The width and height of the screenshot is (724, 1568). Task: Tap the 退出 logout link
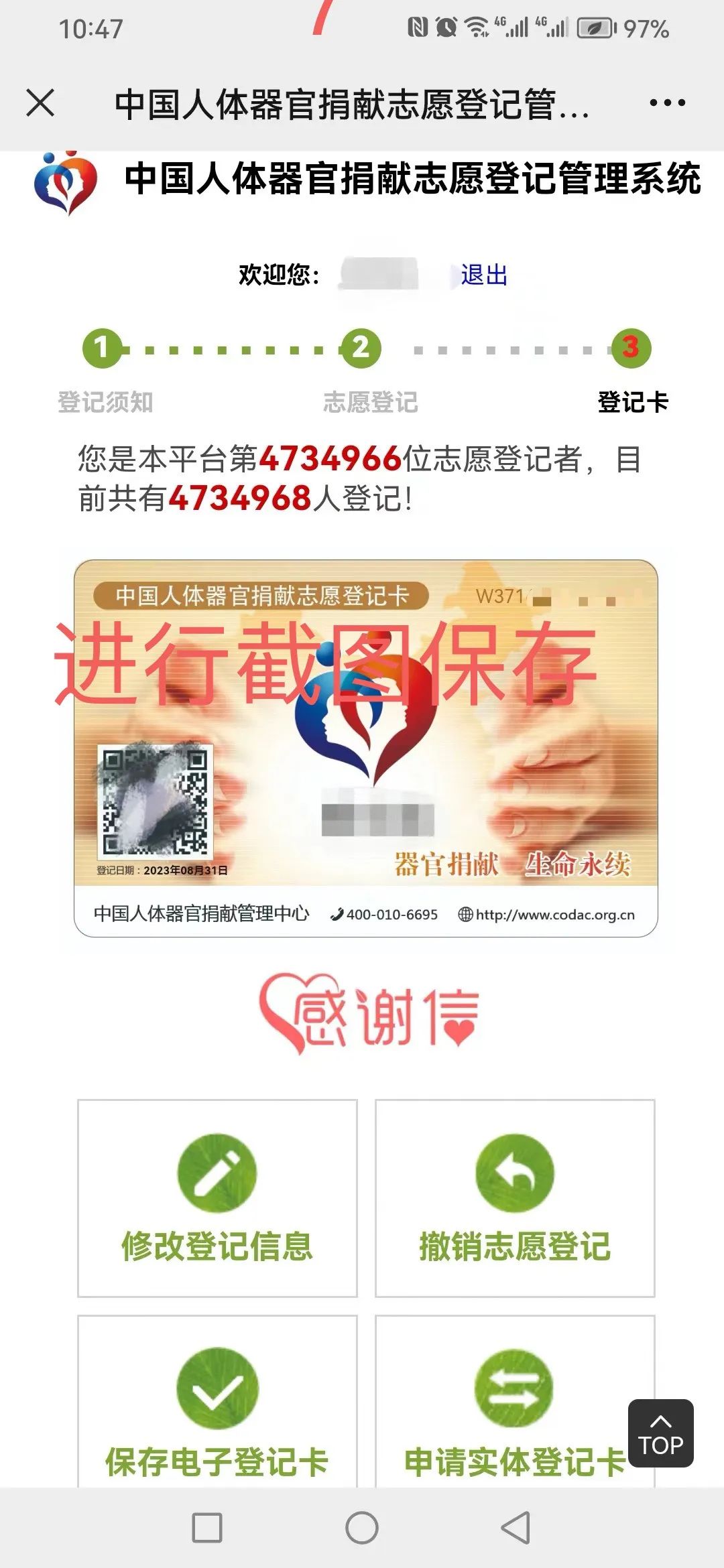tap(483, 275)
